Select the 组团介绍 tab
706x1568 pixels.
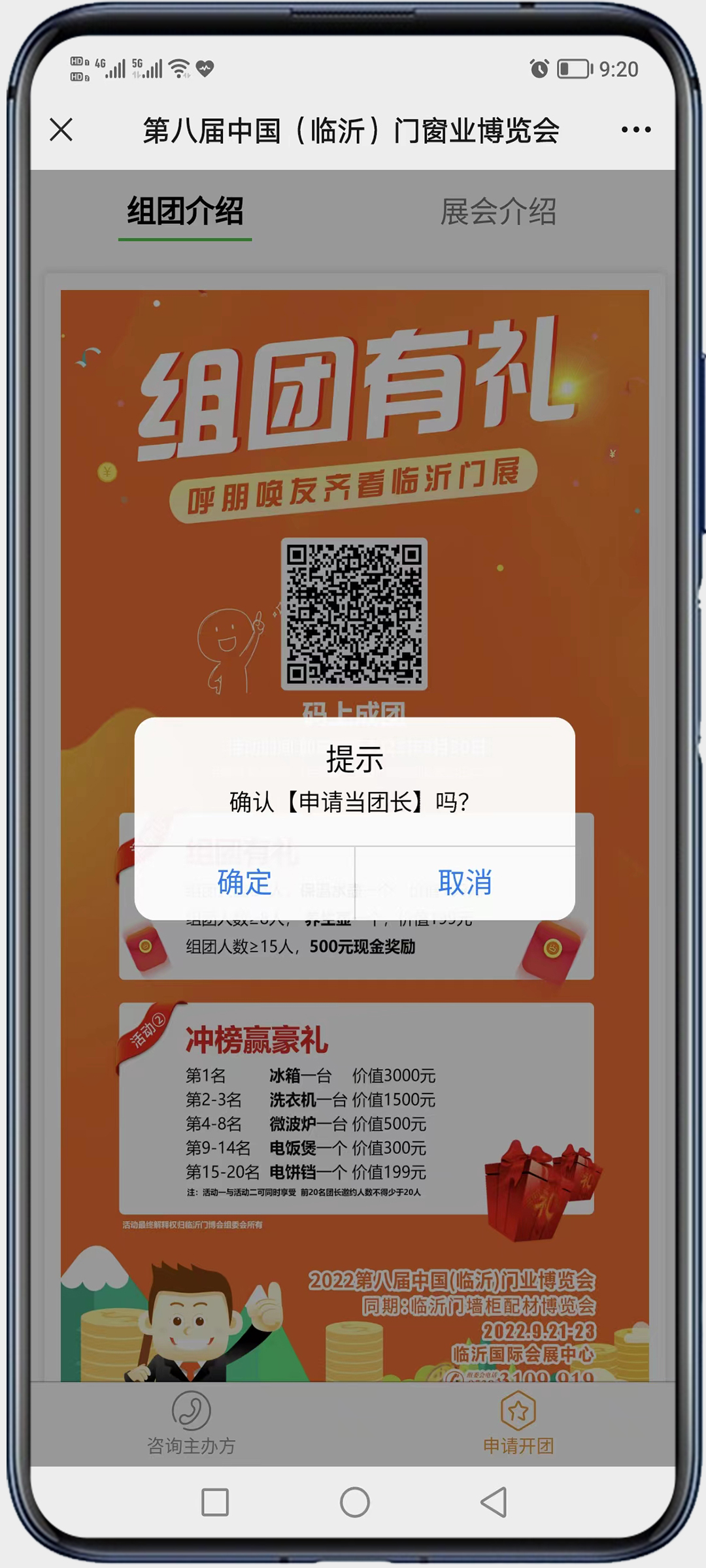pyautogui.click(x=185, y=212)
